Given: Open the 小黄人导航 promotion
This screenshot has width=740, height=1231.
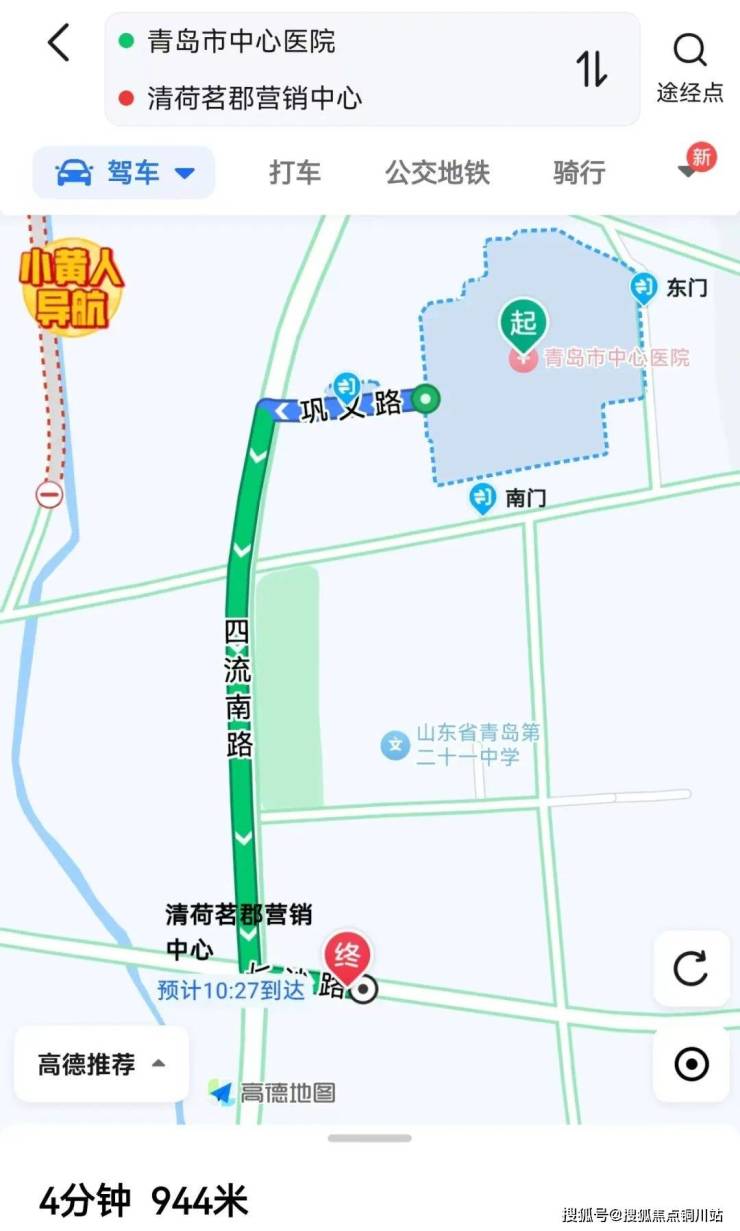Looking at the screenshot, I should (x=71, y=285).
